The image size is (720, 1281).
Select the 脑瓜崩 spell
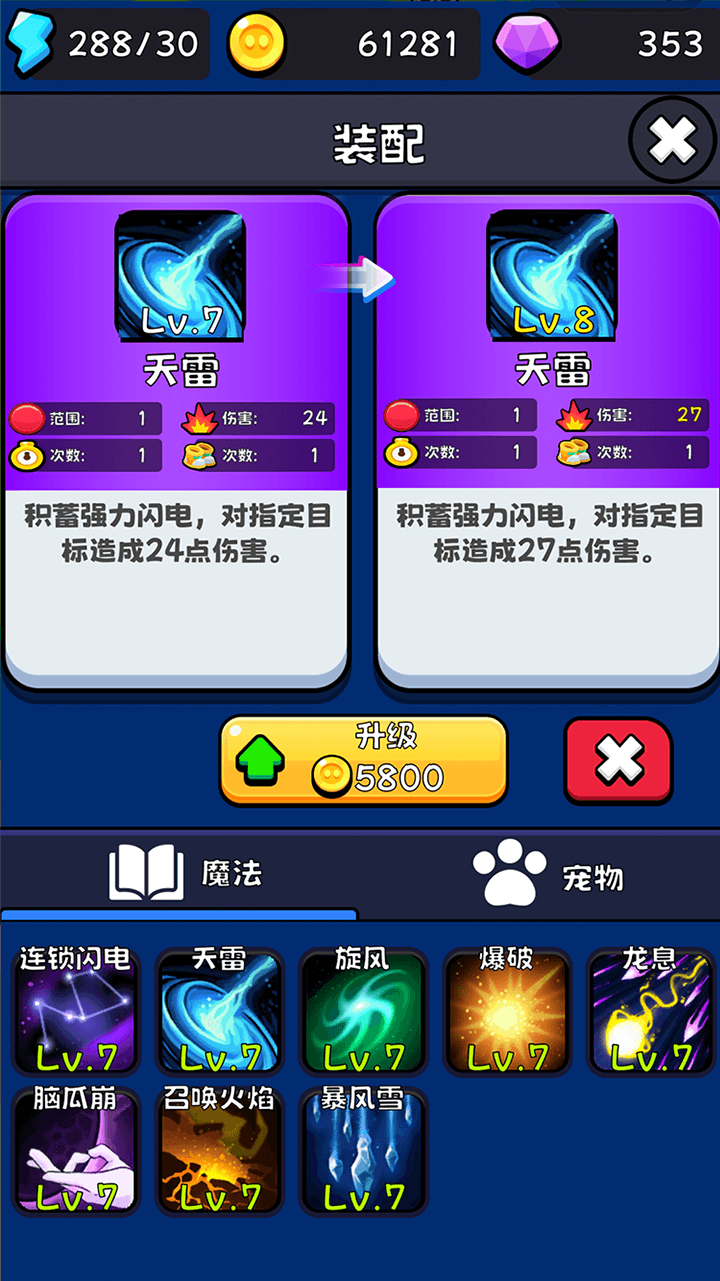pos(77,1152)
